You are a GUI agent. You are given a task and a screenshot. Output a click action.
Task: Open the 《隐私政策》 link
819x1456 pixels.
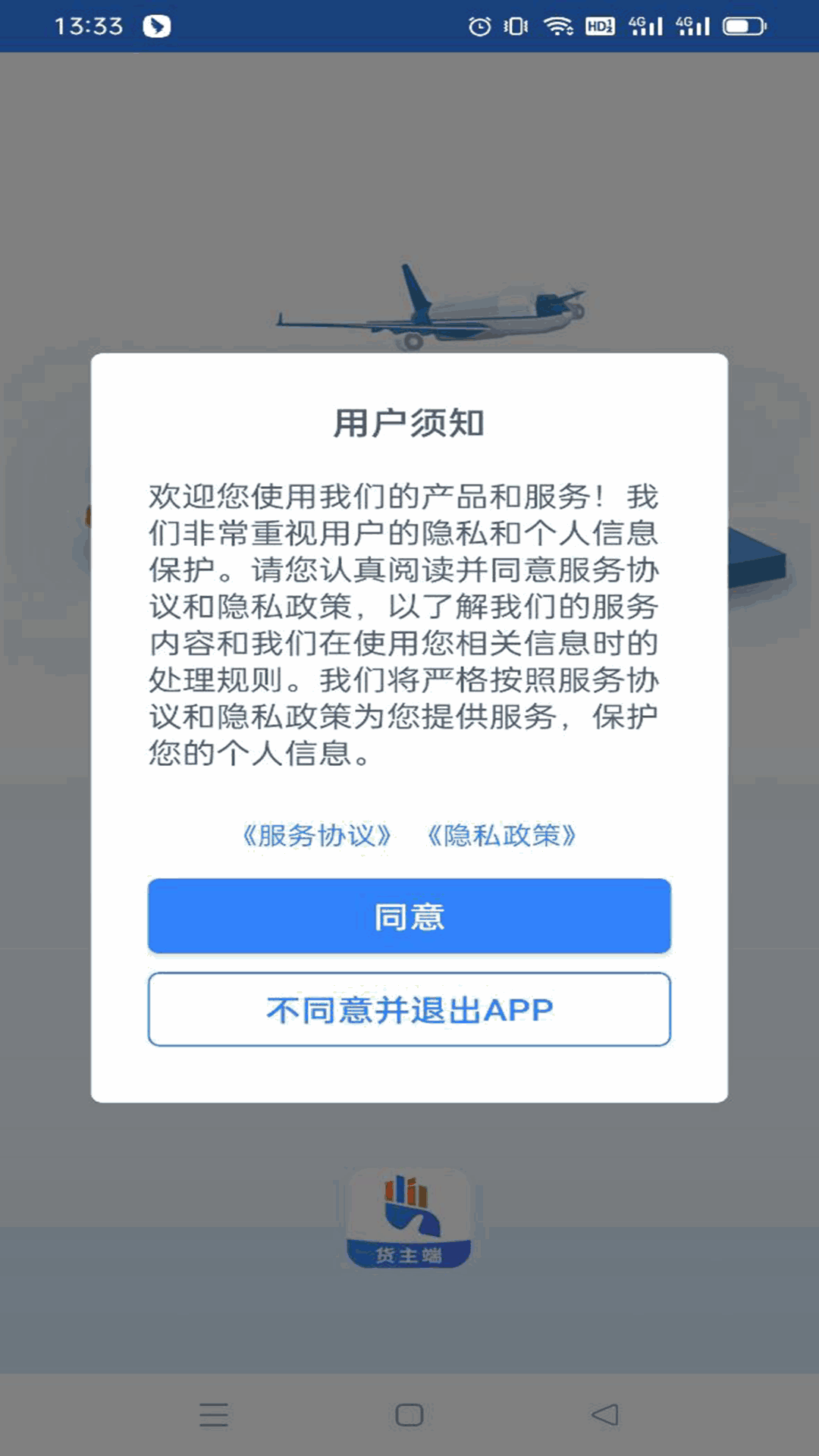tap(502, 836)
